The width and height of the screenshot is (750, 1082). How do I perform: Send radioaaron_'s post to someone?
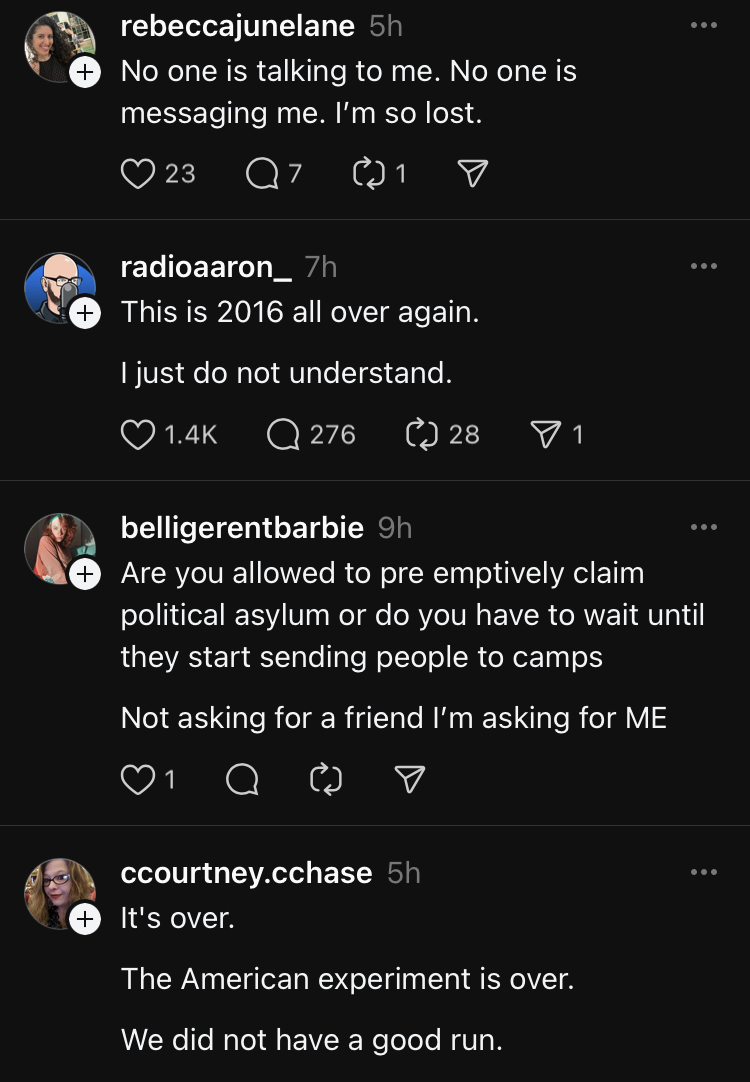[x=546, y=434]
